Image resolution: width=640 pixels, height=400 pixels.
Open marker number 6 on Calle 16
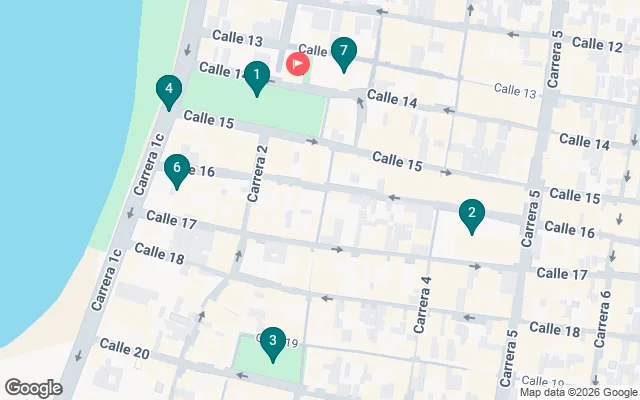[177, 169]
